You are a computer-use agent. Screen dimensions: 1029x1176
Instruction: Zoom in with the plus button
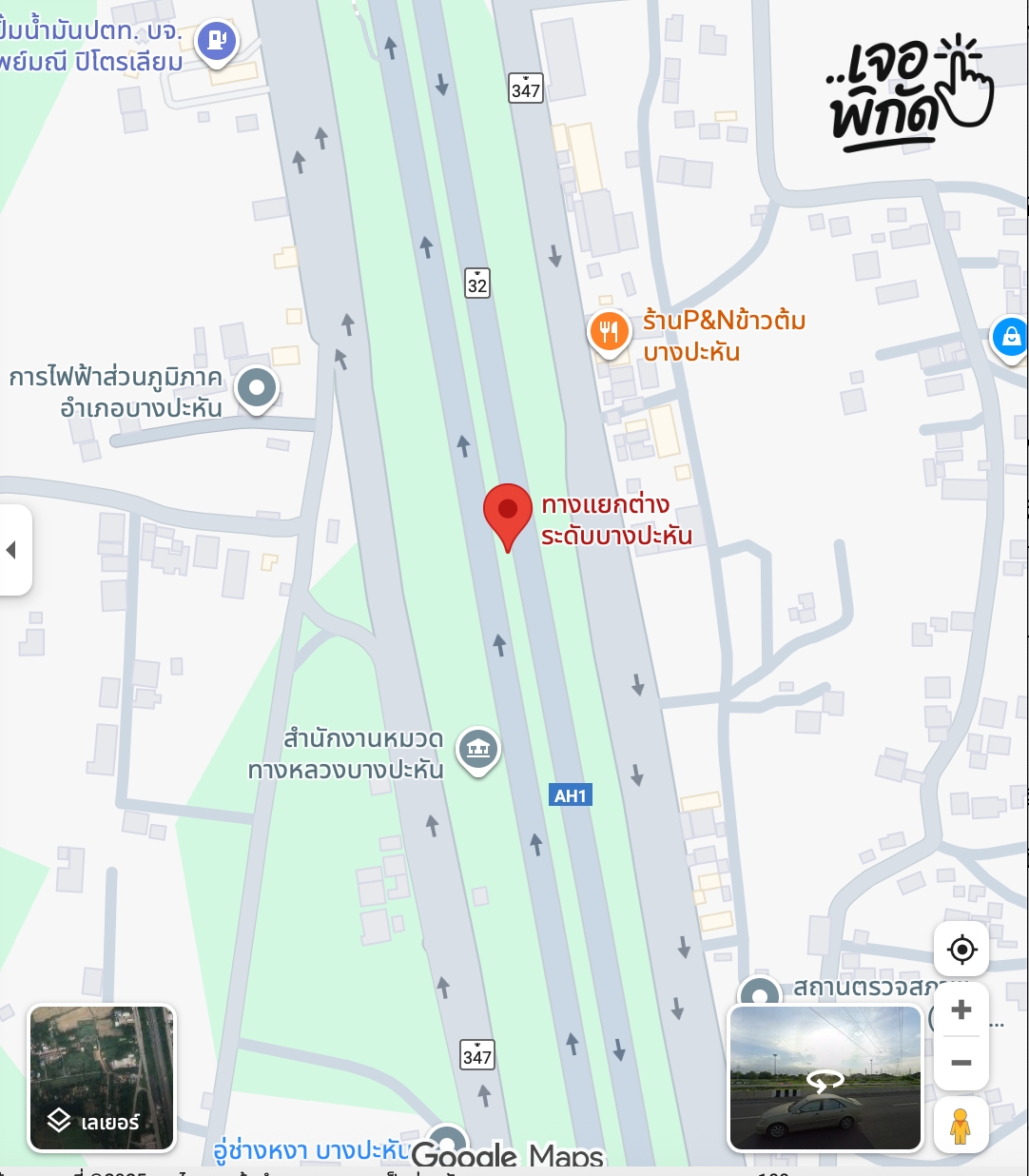[961, 1009]
